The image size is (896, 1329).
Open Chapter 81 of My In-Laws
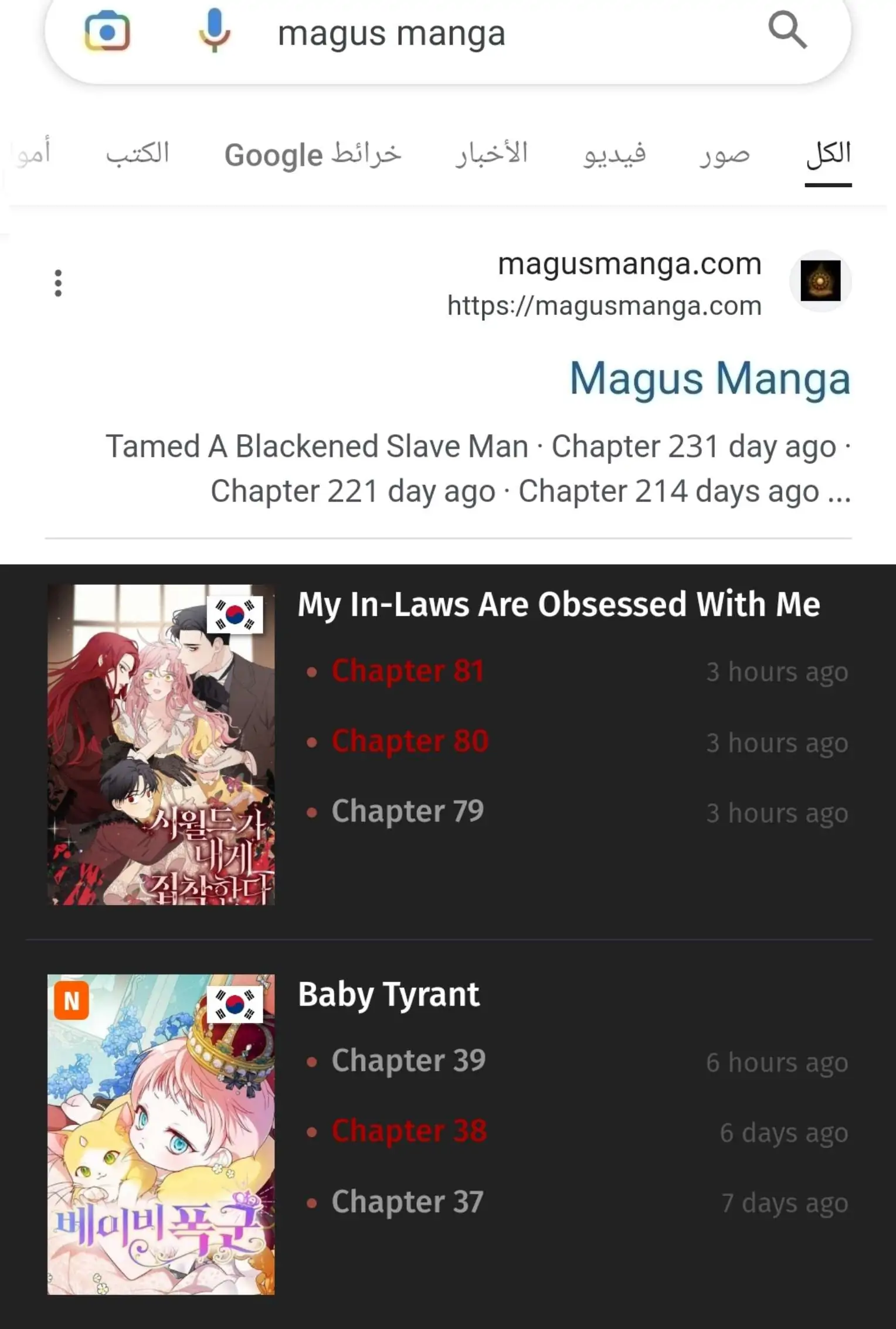(408, 670)
